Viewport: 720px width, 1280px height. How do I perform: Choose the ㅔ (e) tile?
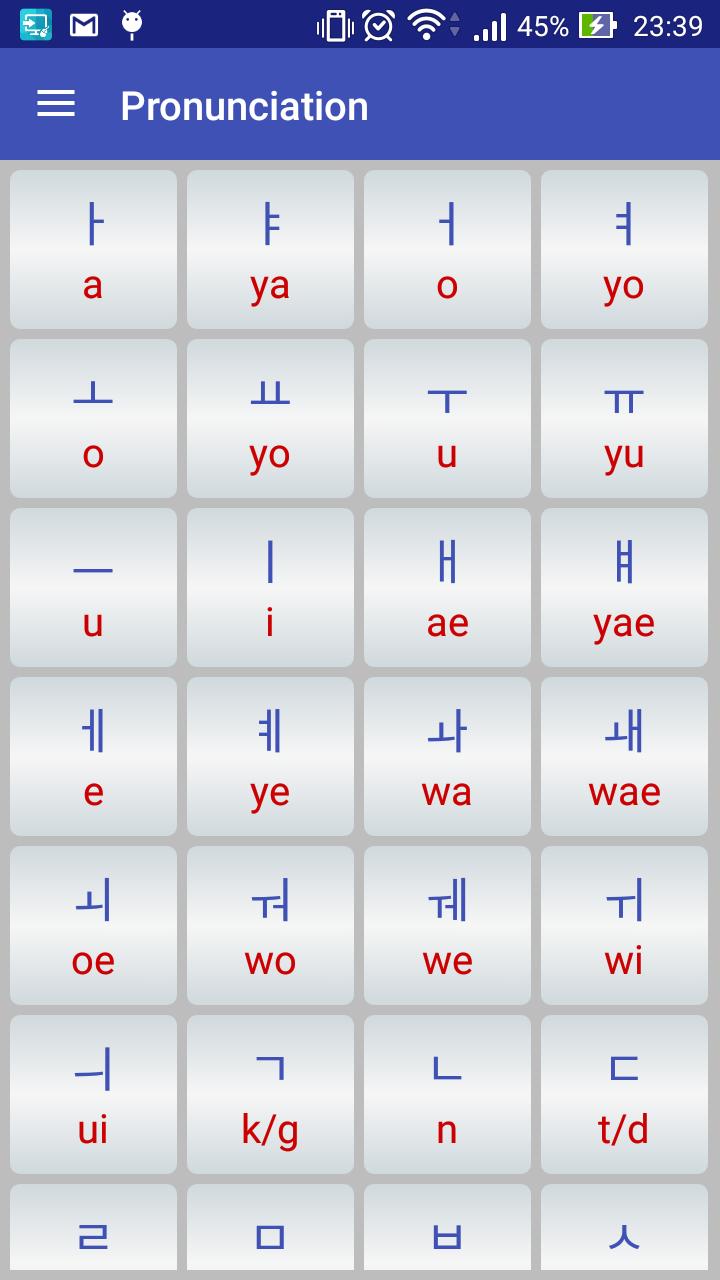[x=93, y=756]
